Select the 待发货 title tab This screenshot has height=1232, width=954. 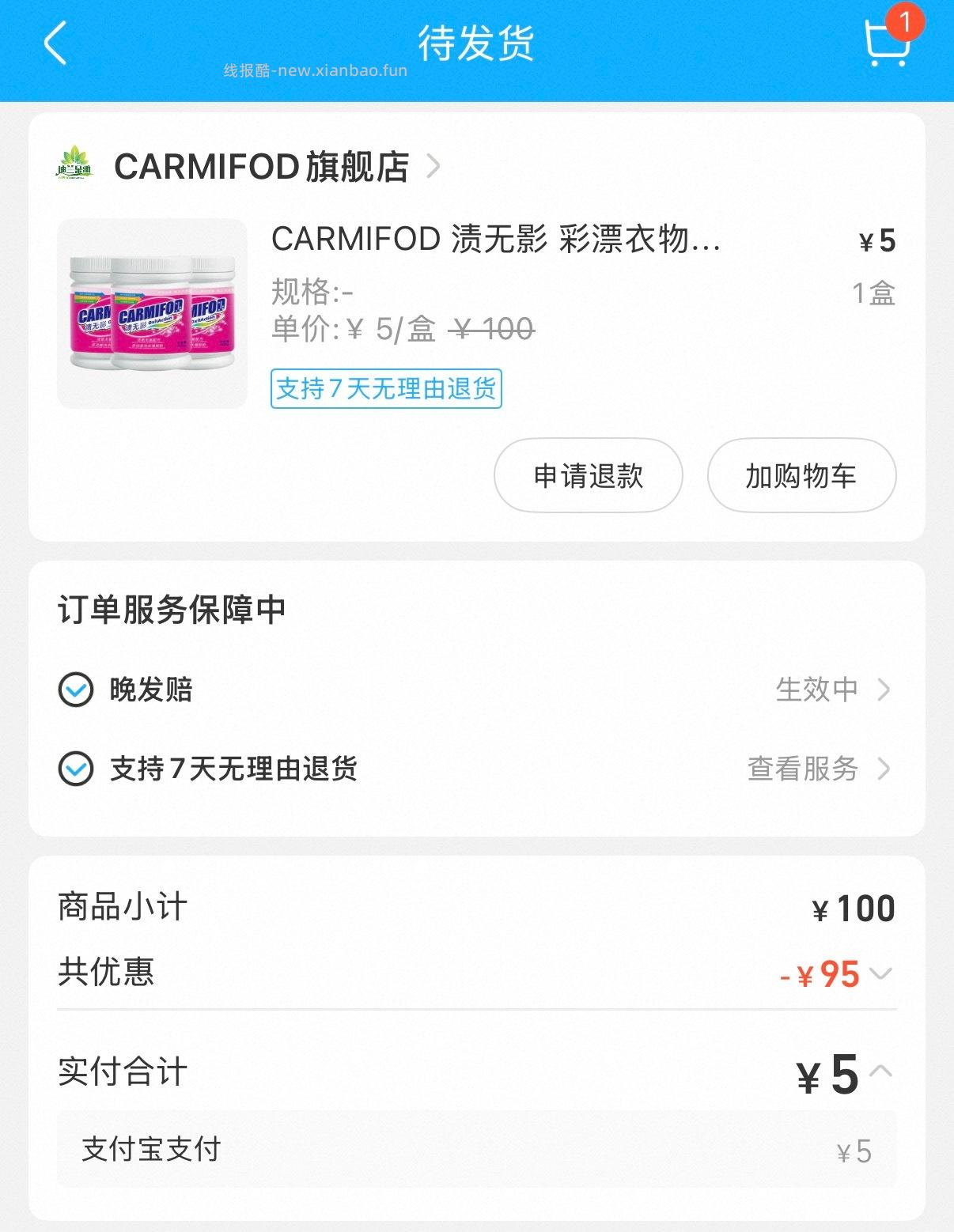pyautogui.click(x=476, y=45)
